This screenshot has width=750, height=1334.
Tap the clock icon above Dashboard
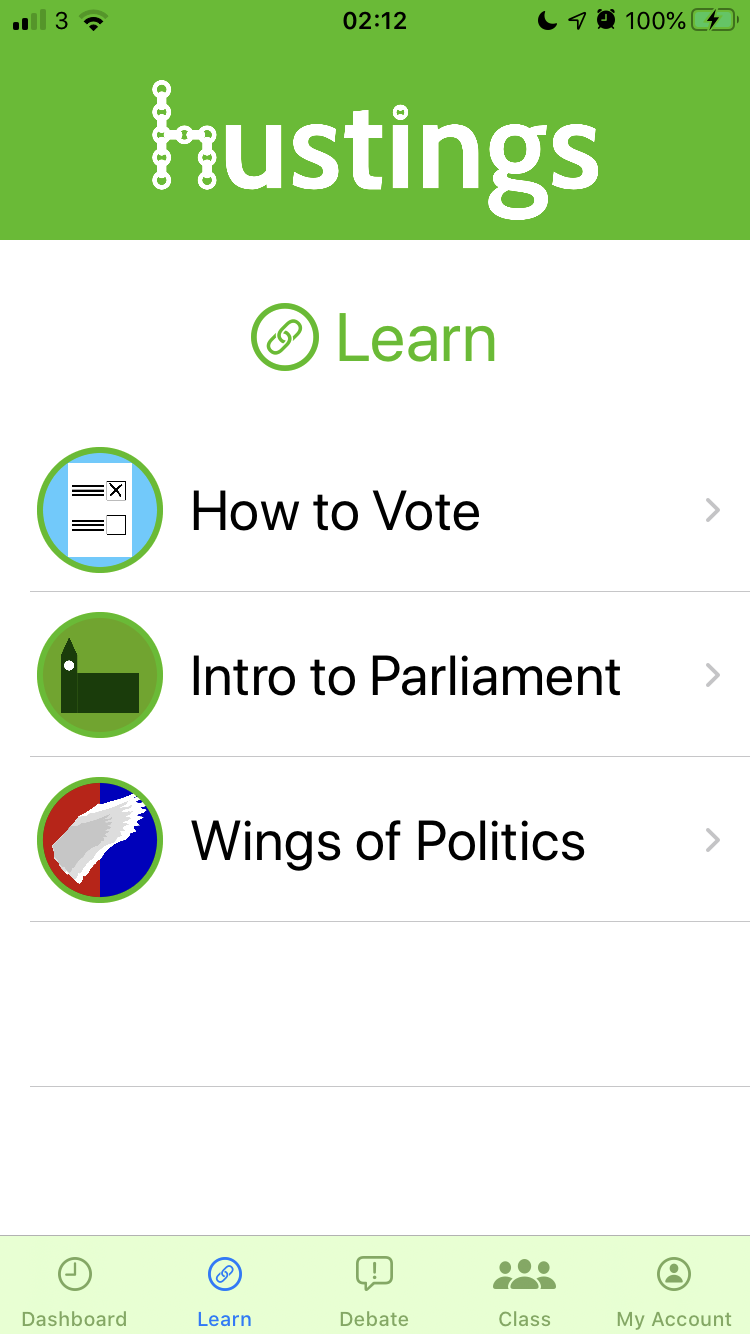[x=74, y=1273]
